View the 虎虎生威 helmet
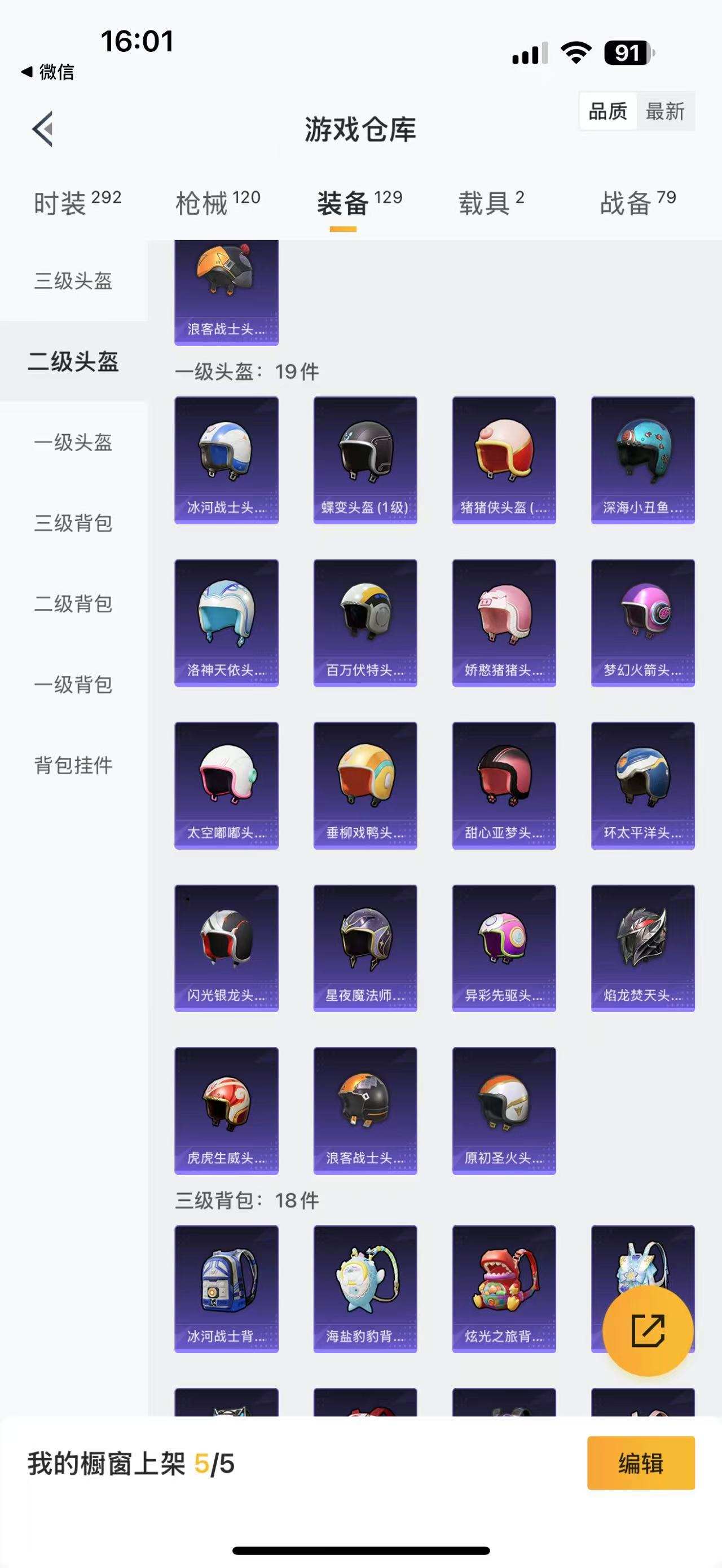The height and width of the screenshot is (1568, 722). click(x=226, y=1110)
